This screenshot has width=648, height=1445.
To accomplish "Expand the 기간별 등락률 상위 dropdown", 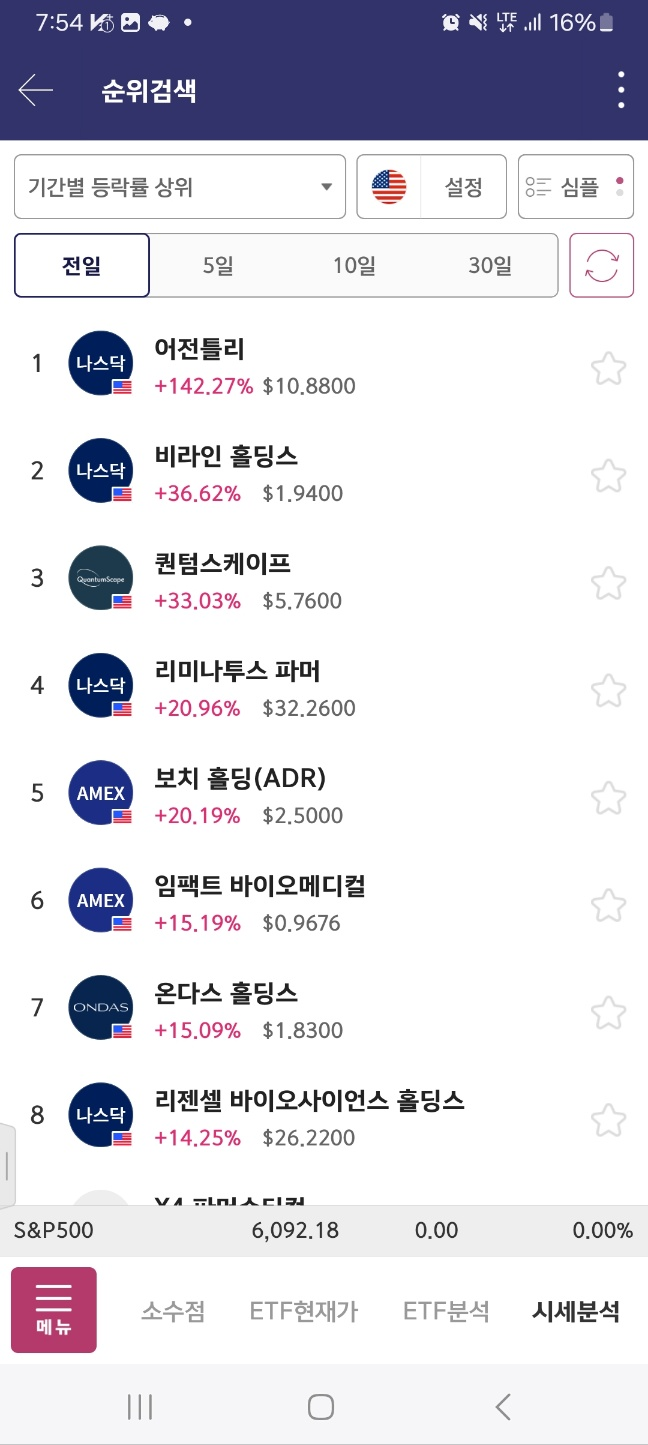I will click(180, 186).
